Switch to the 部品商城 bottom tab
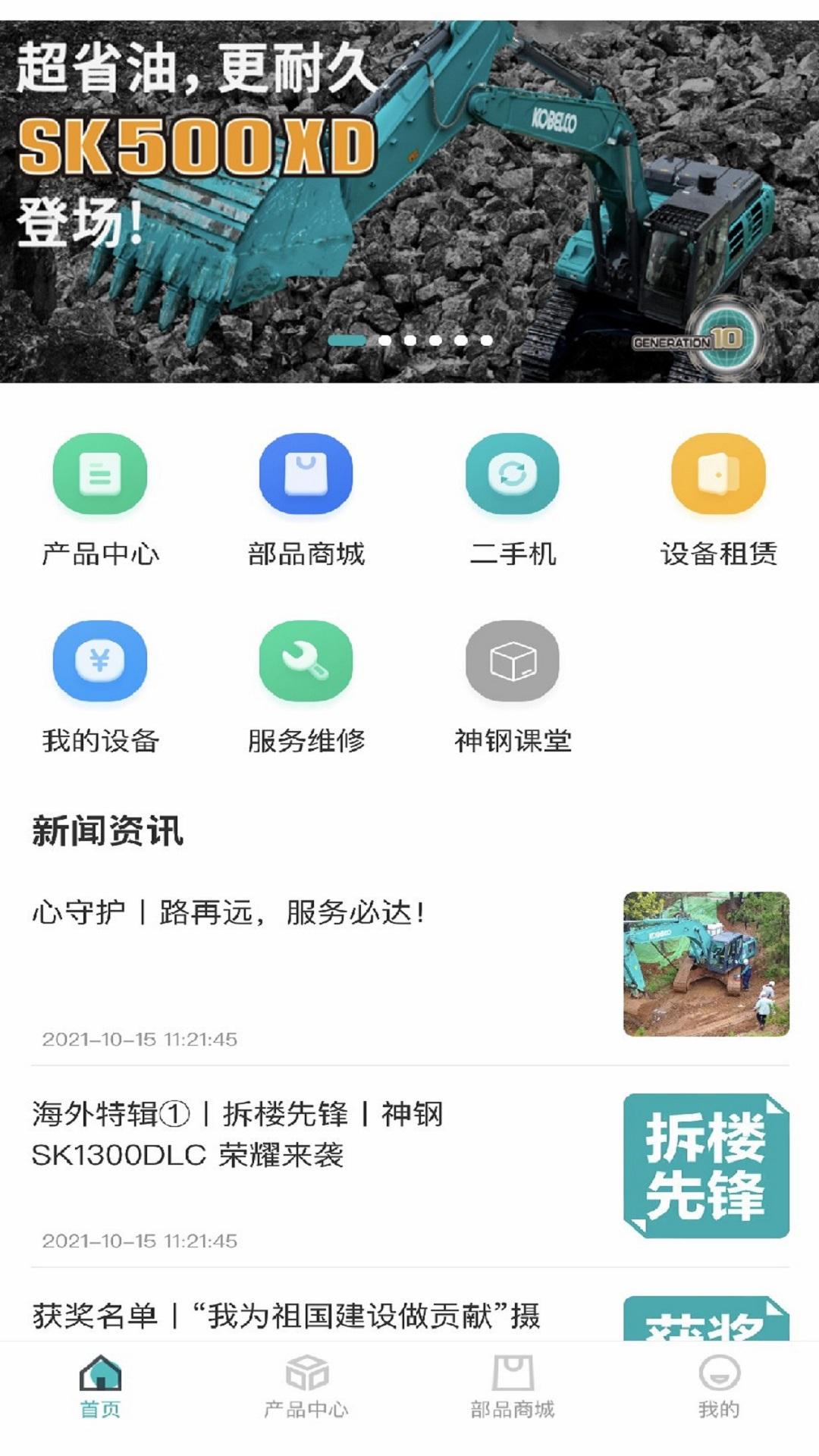The height and width of the screenshot is (1456, 819). (x=513, y=1388)
